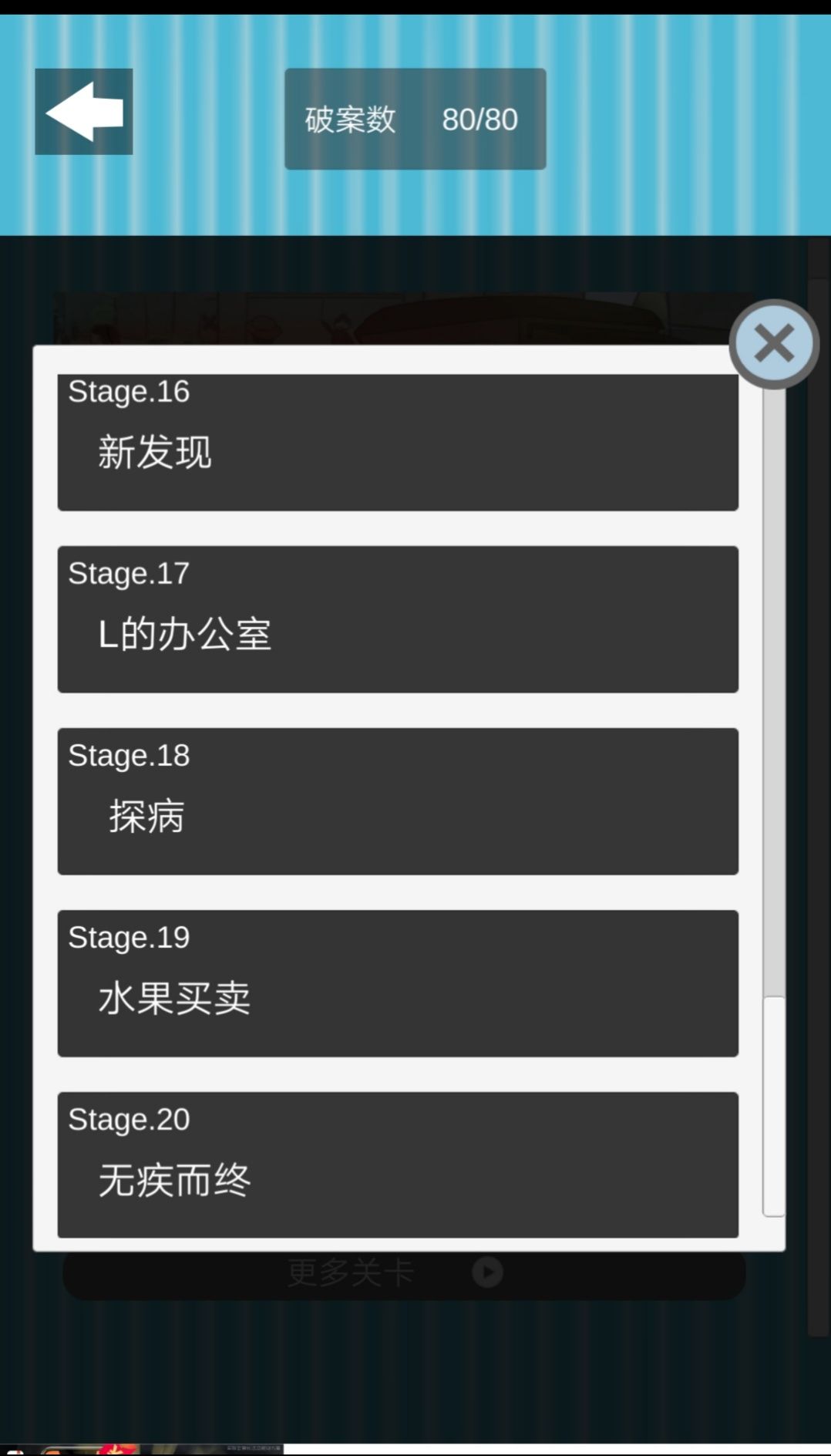Image resolution: width=831 pixels, height=1456 pixels.
Task: Select Stage.16 新发现
Action: (x=397, y=440)
